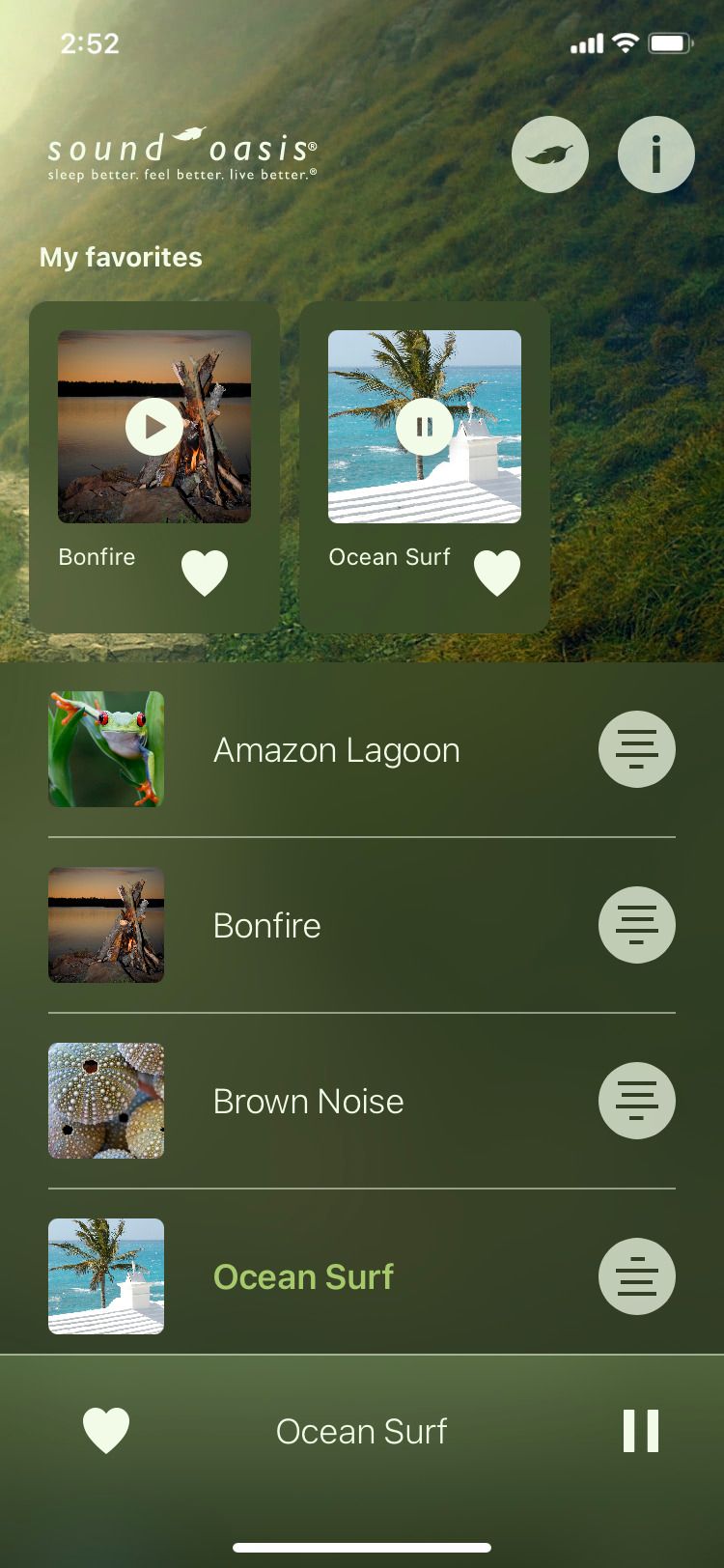
Task: Tap the info icon
Action: [x=655, y=154]
